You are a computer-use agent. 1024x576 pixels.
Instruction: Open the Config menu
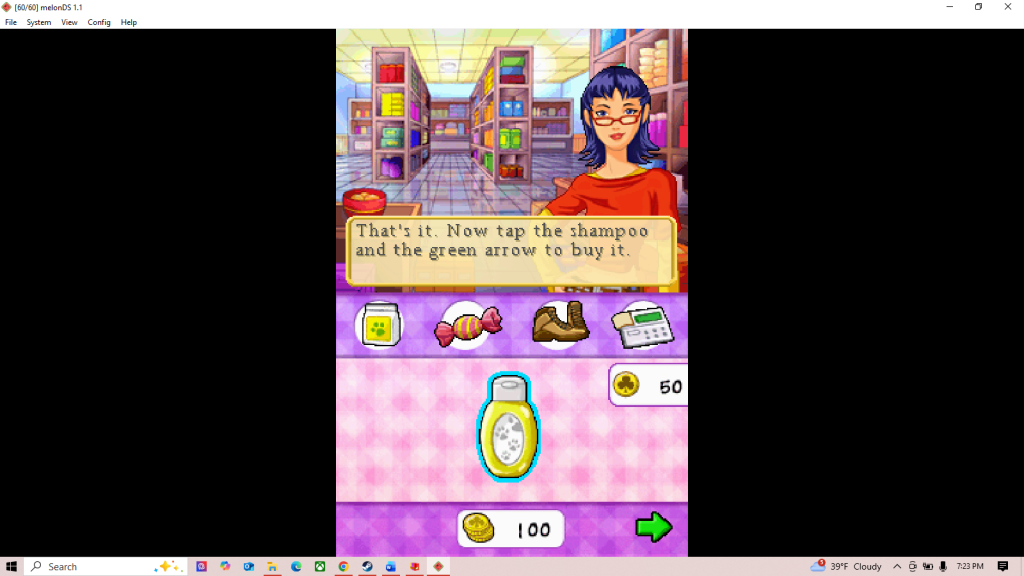pos(99,22)
